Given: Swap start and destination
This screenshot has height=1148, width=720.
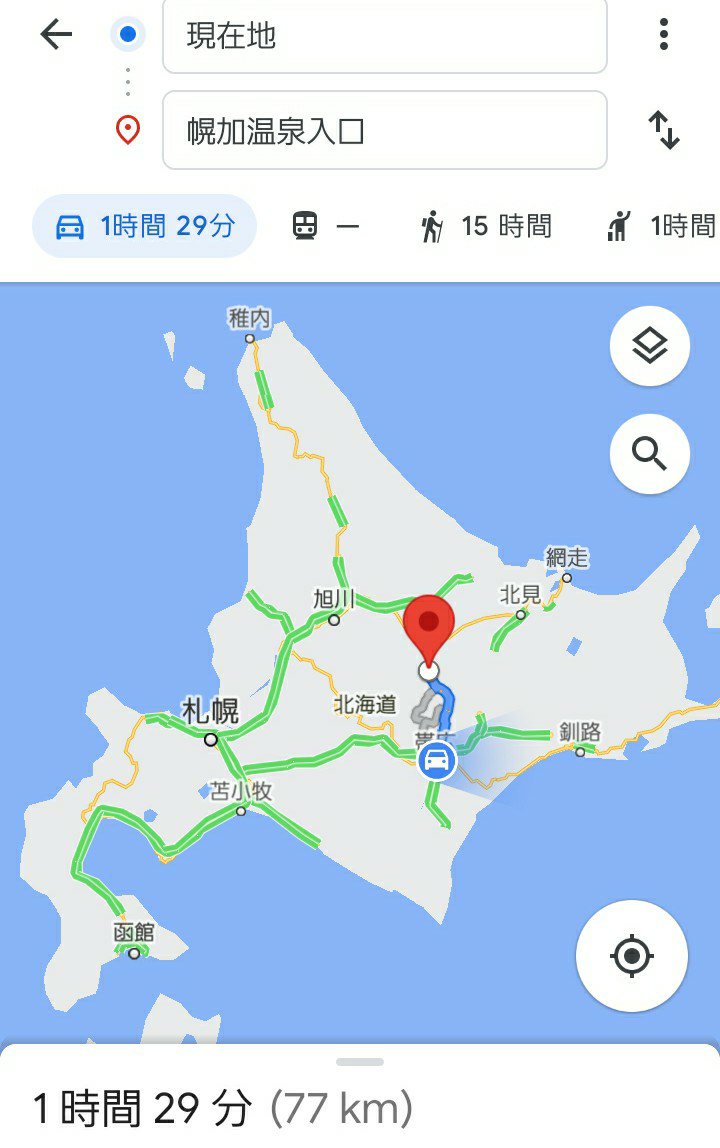Looking at the screenshot, I should click(x=664, y=131).
